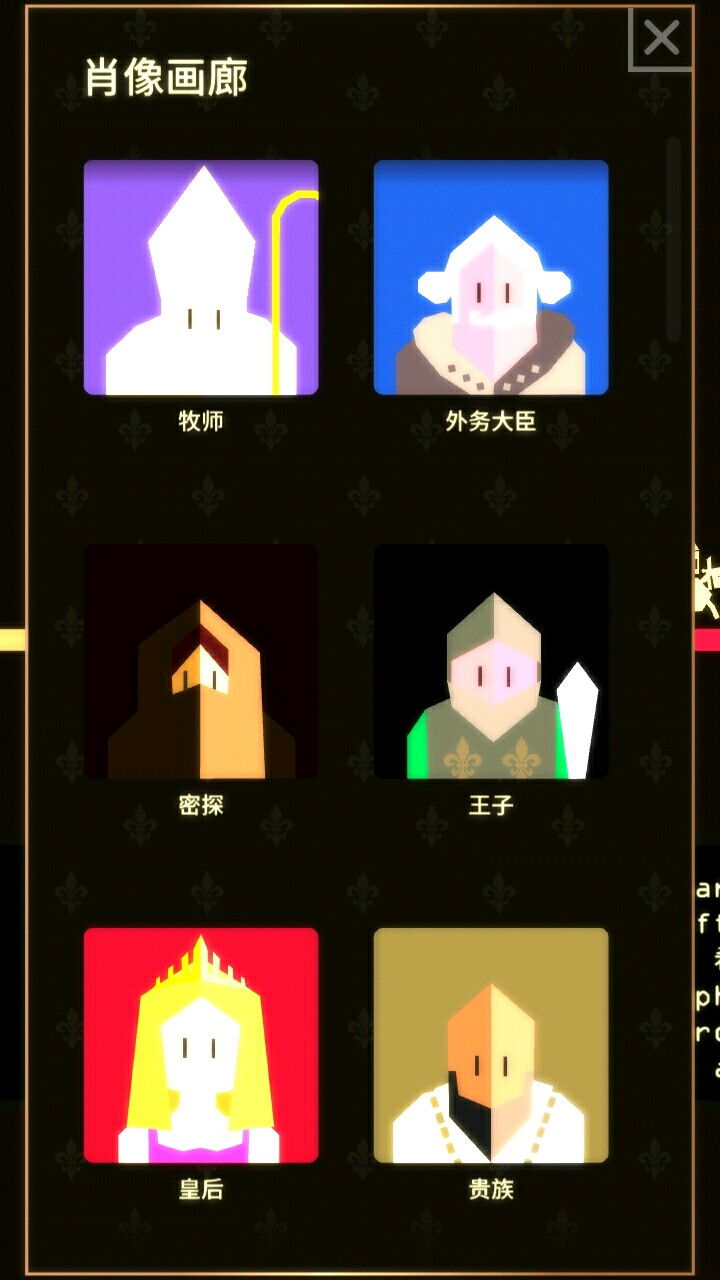Choose the 贵族 portrait

click(491, 1046)
